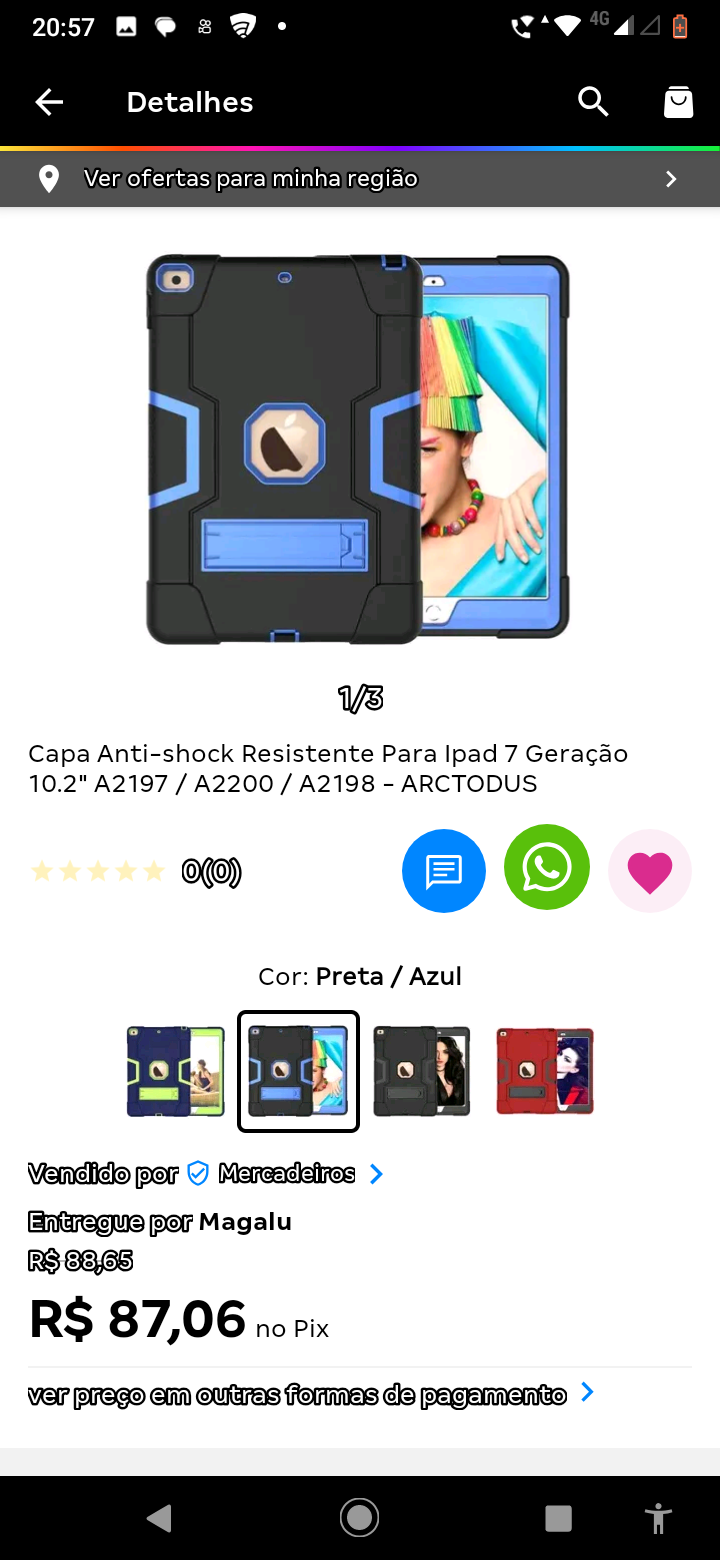View price in other payment methods

(310, 1394)
